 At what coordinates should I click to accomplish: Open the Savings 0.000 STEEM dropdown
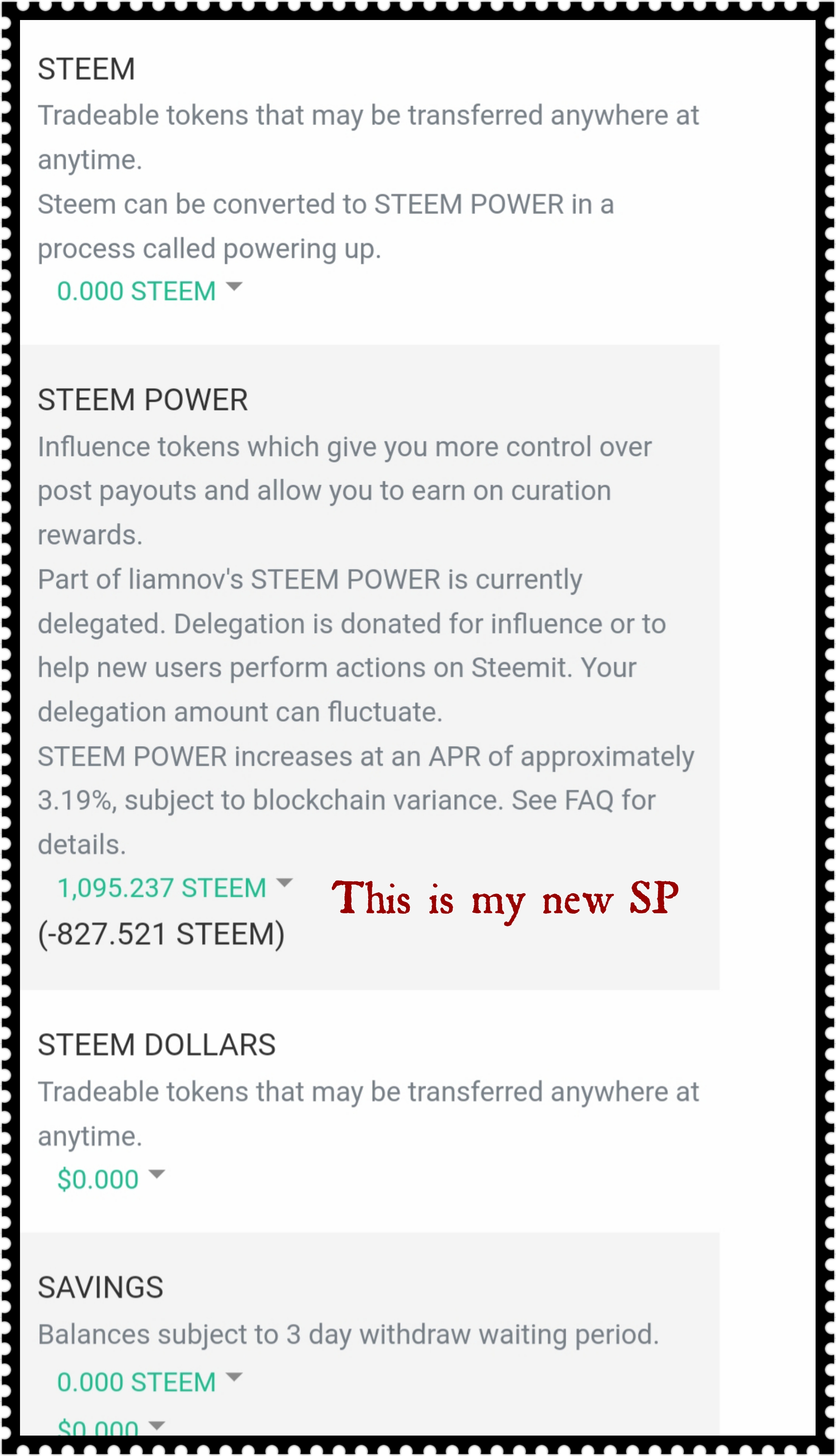click(x=150, y=1381)
